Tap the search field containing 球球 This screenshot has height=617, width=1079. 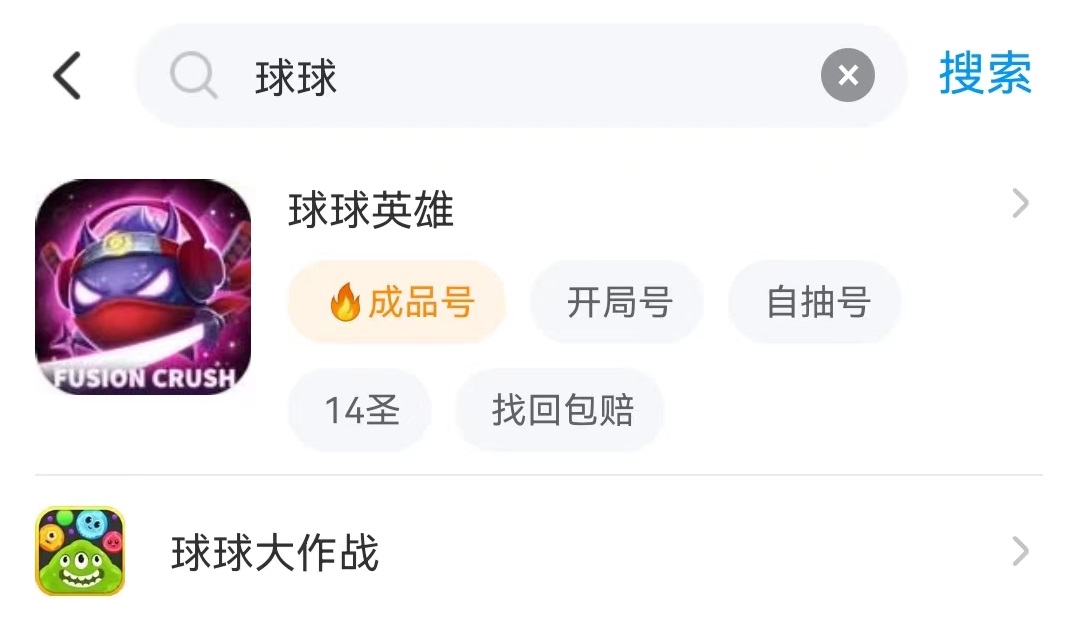pyautogui.click(x=500, y=77)
